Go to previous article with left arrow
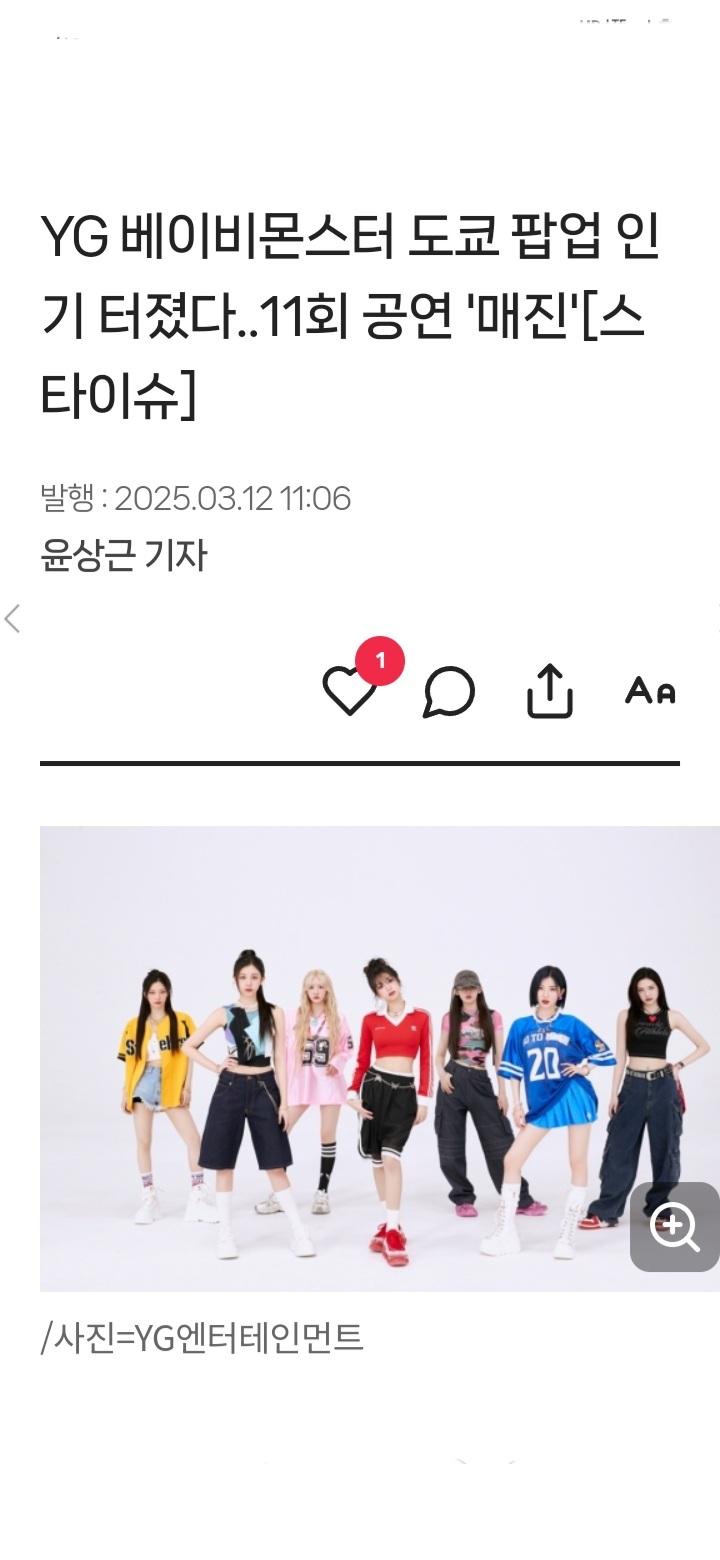The image size is (720, 1560). point(13,619)
